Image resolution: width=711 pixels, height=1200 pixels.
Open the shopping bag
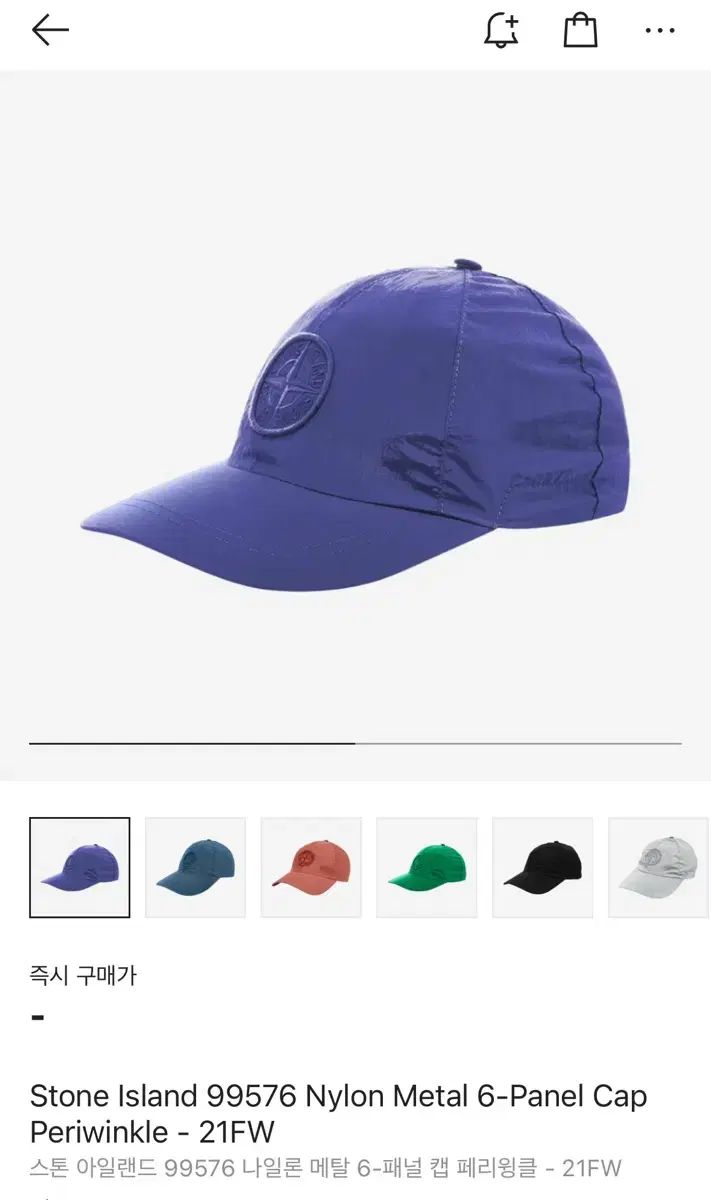(580, 31)
